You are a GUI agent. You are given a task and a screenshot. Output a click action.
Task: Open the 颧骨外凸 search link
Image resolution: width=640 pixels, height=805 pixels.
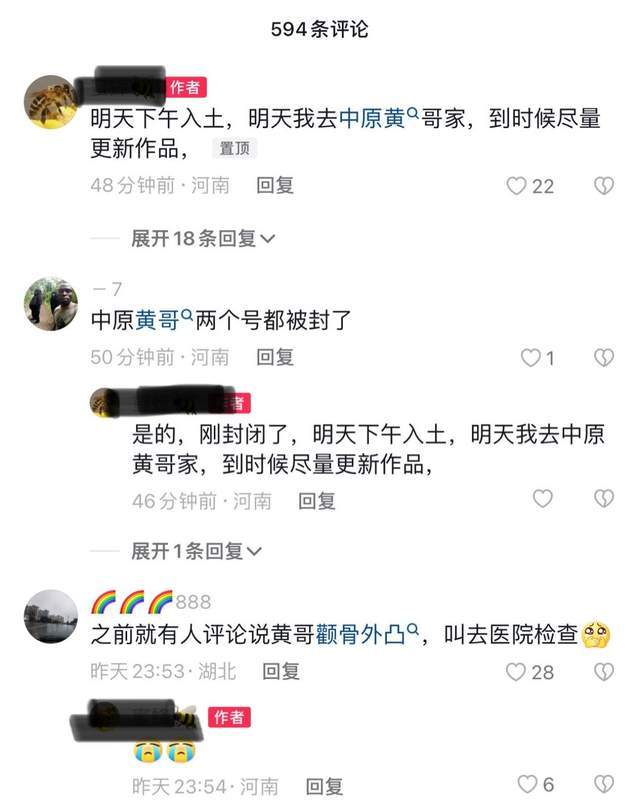[x=364, y=633]
